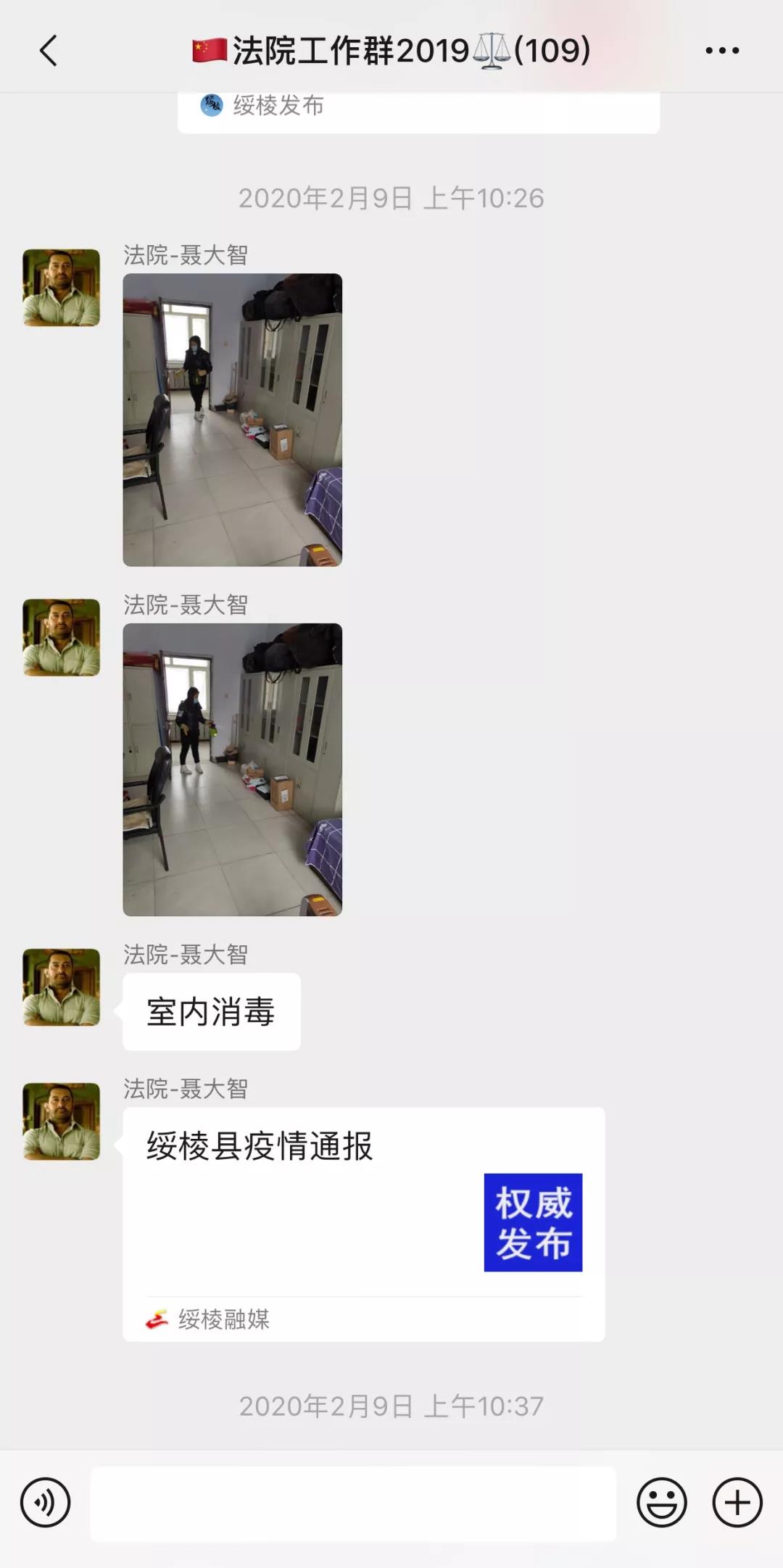Tap the message text field
The width and height of the screenshot is (783, 1568).
pyautogui.click(x=353, y=1503)
